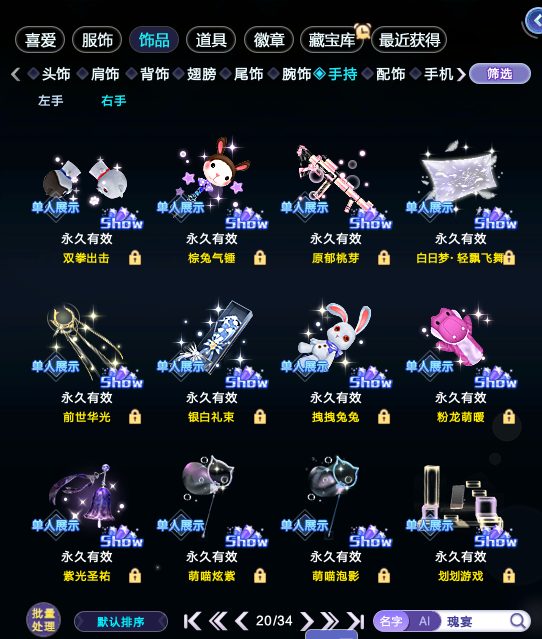Open the 喜爱 favorites tab
This screenshot has height=639, width=542.
coord(40,40)
